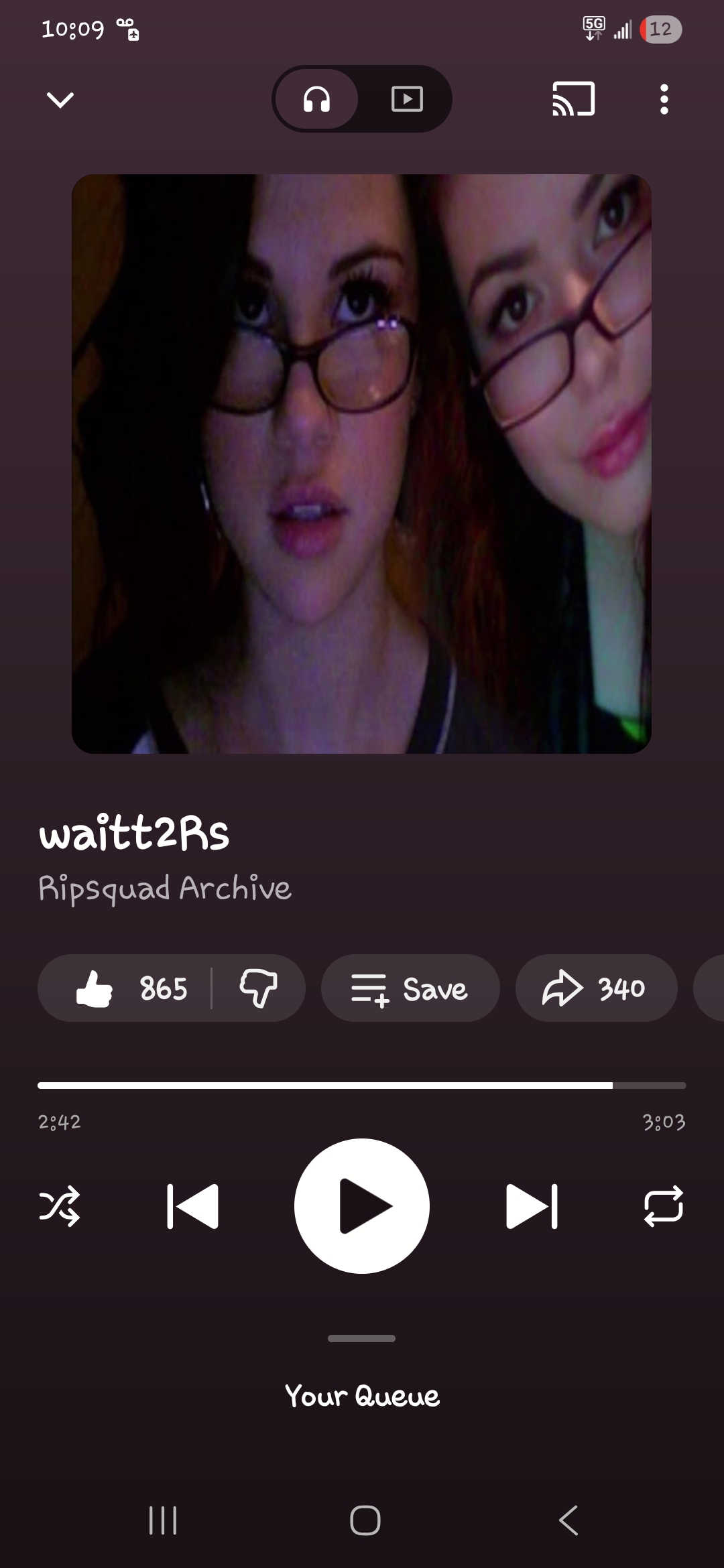Go back using the system back button
724x1568 pixels.
click(568, 1520)
